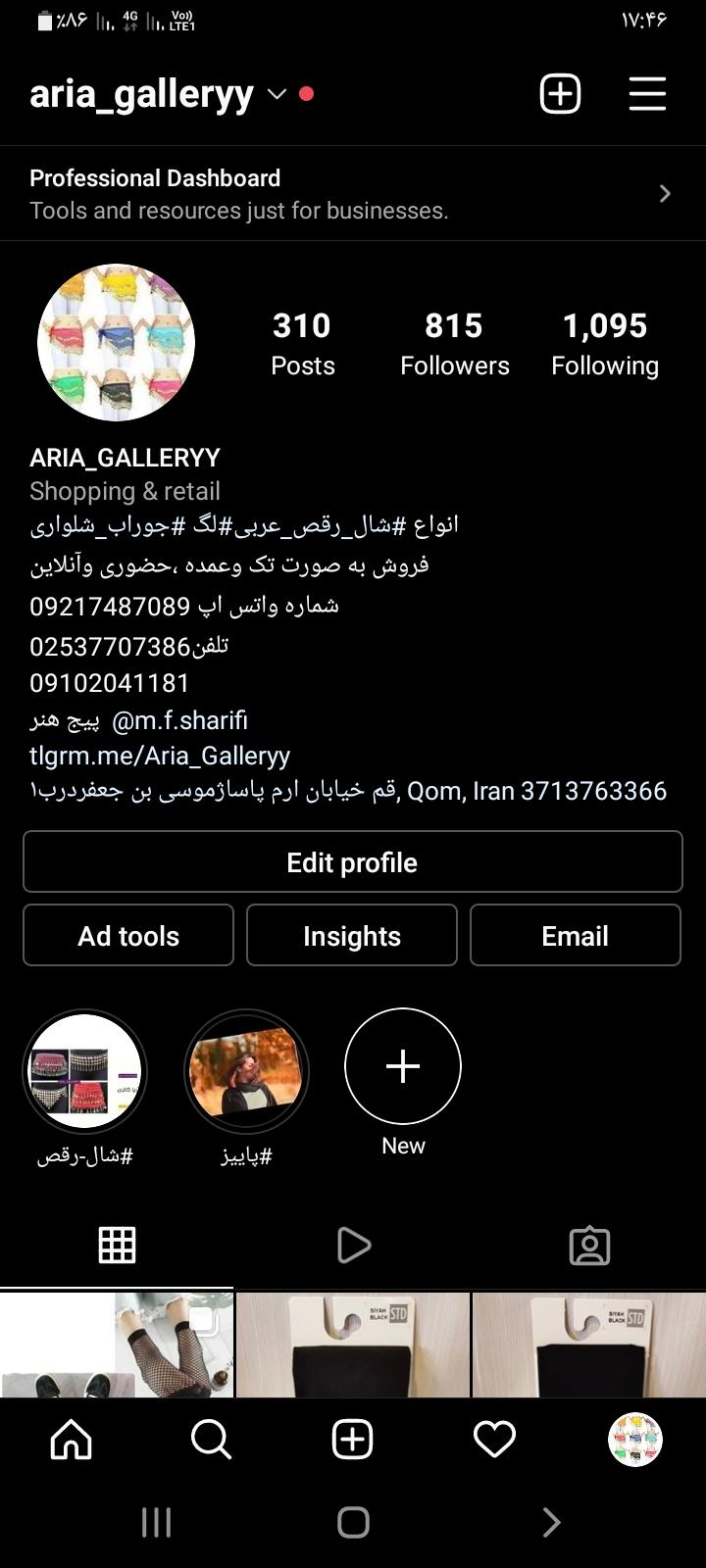Open the Search tab in bottom bar

pos(211,1440)
